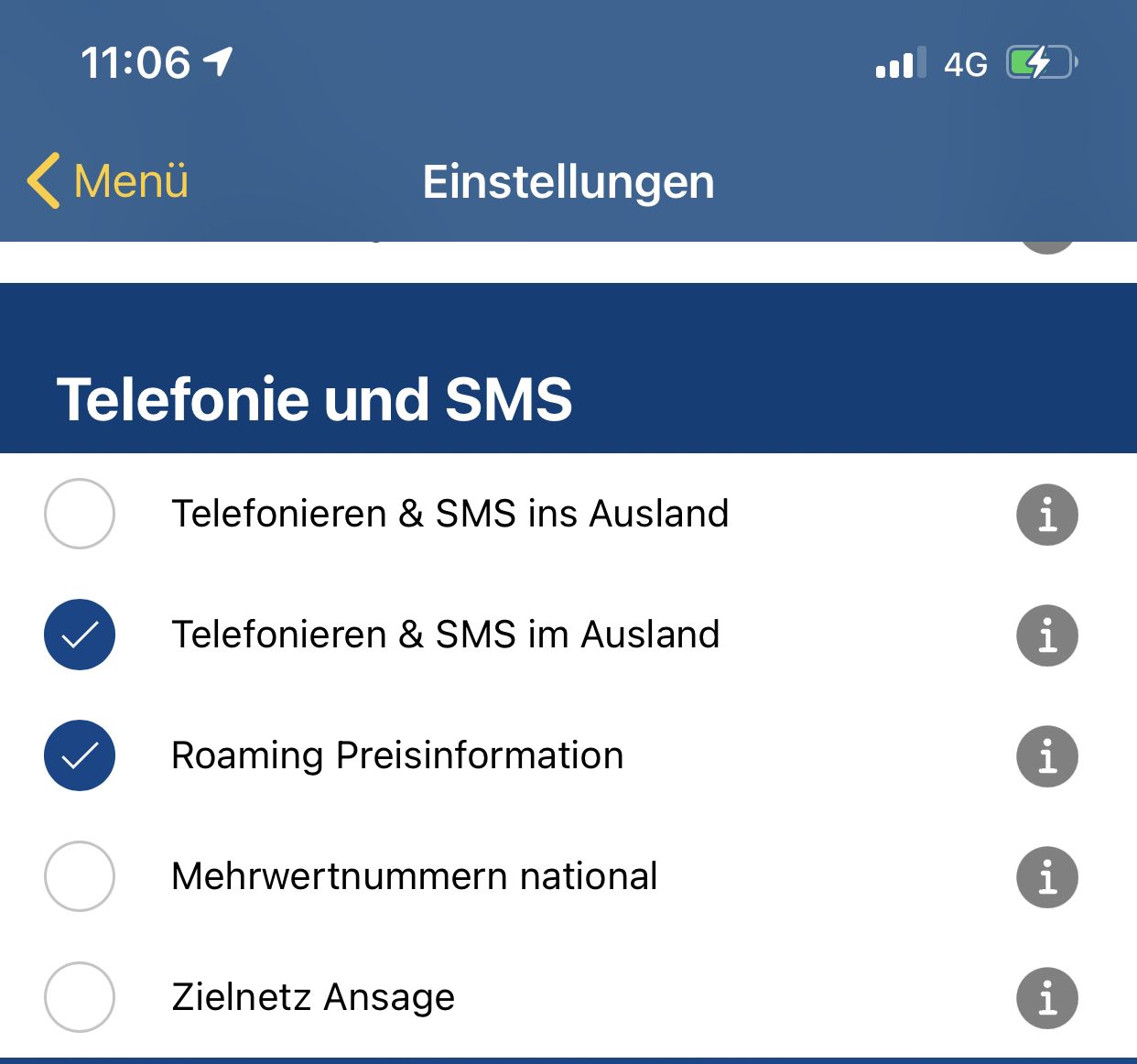
Task: Uncheck Telefonieren & SMS im Ausland
Action: click(80, 635)
